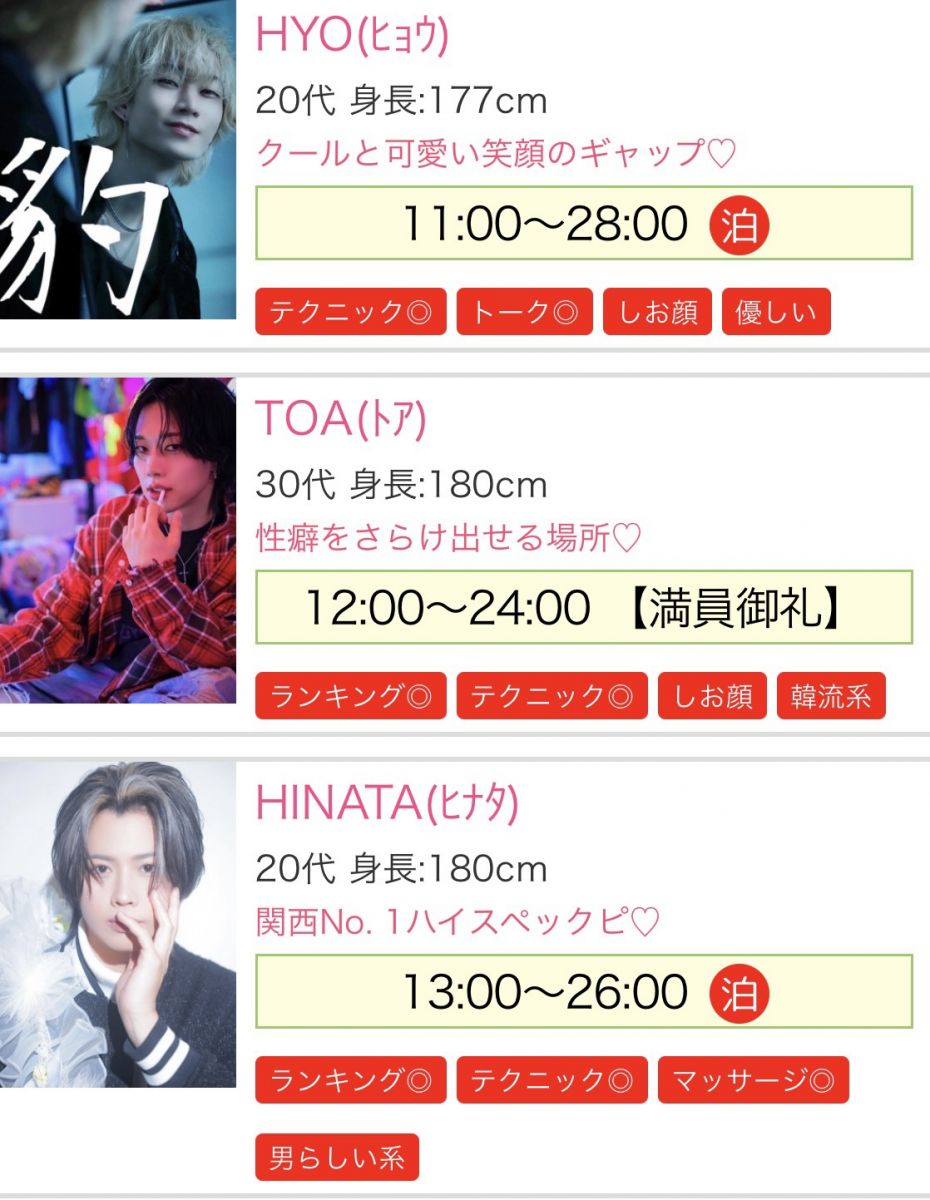
Task: Tap the 優しい tag
Action: [775, 313]
